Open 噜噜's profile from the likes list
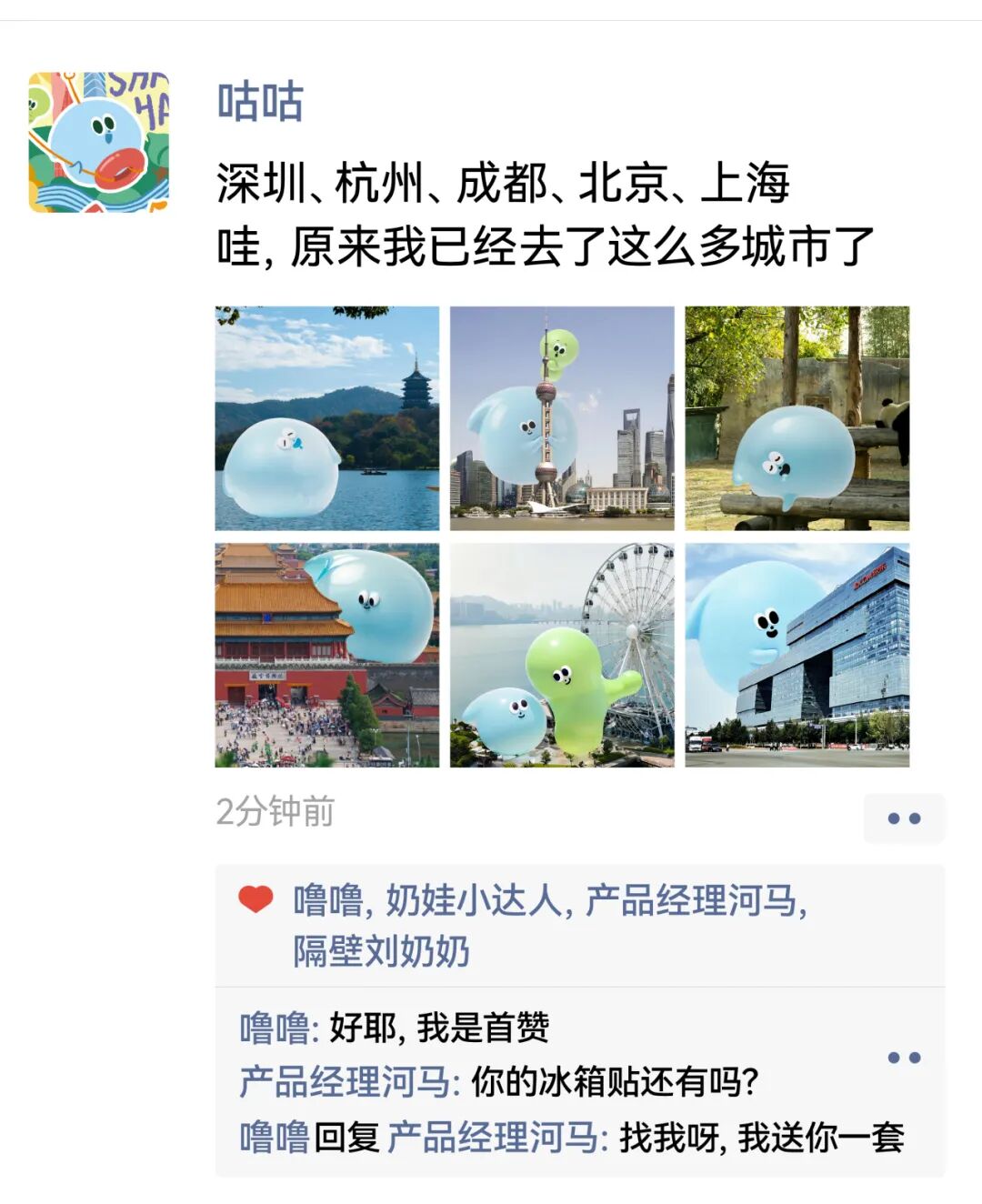Image resolution: width=982 pixels, height=1204 pixels. 328,900
